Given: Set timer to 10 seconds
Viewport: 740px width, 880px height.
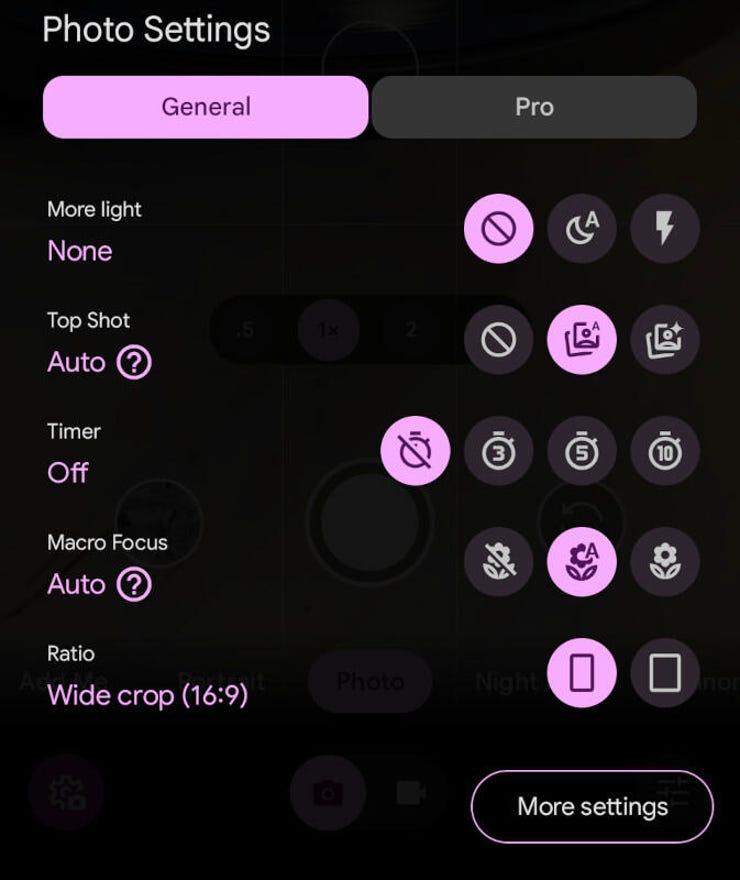Looking at the screenshot, I should coord(665,452).
